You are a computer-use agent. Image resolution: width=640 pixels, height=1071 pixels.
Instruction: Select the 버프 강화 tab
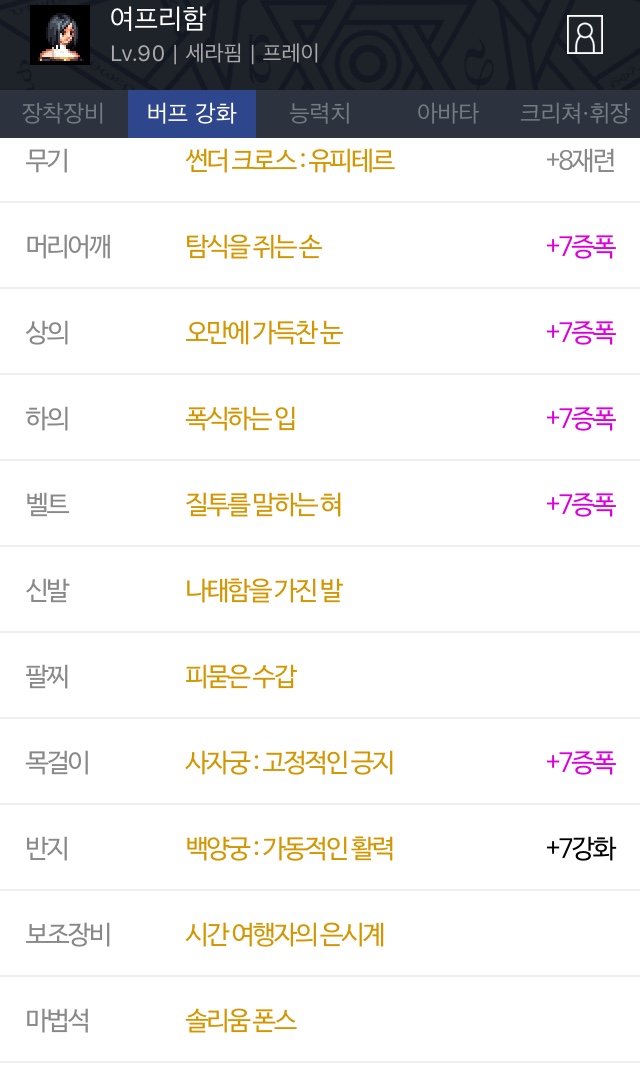pos(192,113)
